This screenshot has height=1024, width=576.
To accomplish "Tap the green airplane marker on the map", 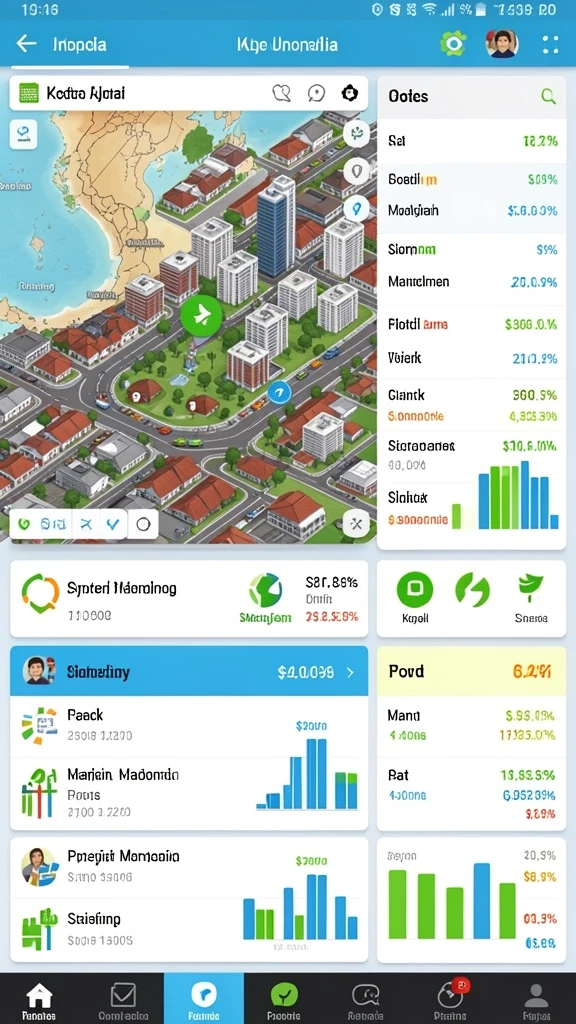I will coord(201,315).
